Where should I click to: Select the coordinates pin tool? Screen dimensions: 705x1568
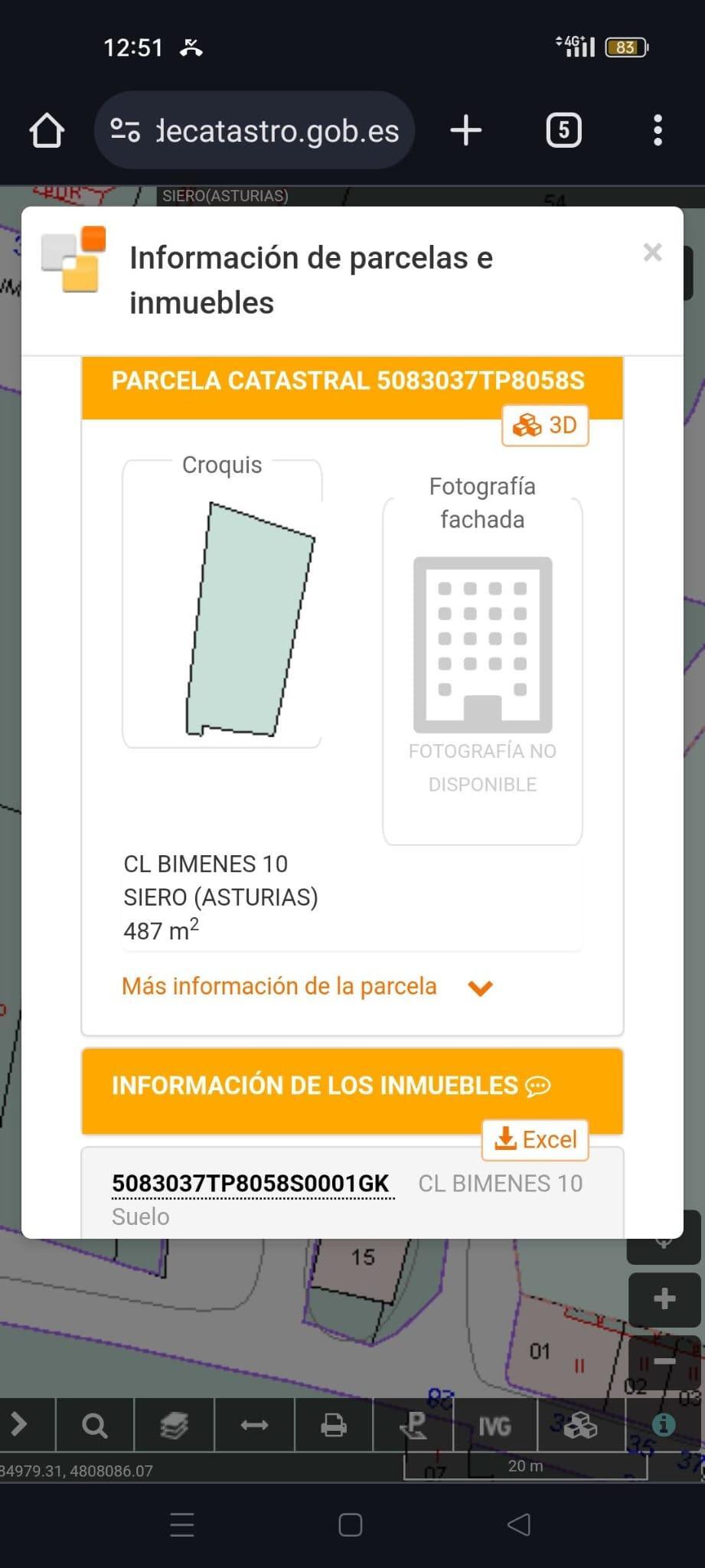pos(415,1425)
